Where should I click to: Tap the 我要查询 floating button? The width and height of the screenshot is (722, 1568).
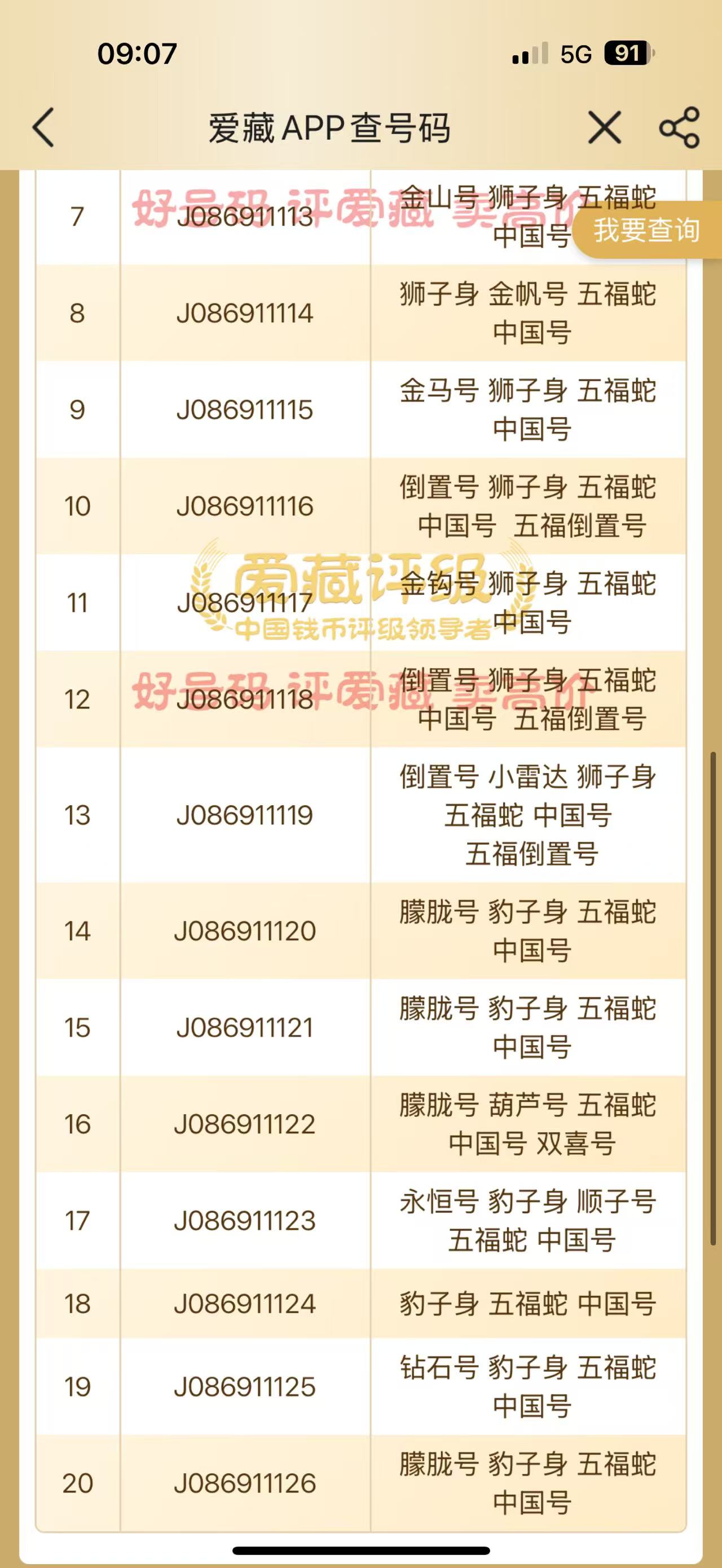click(646, 231)
